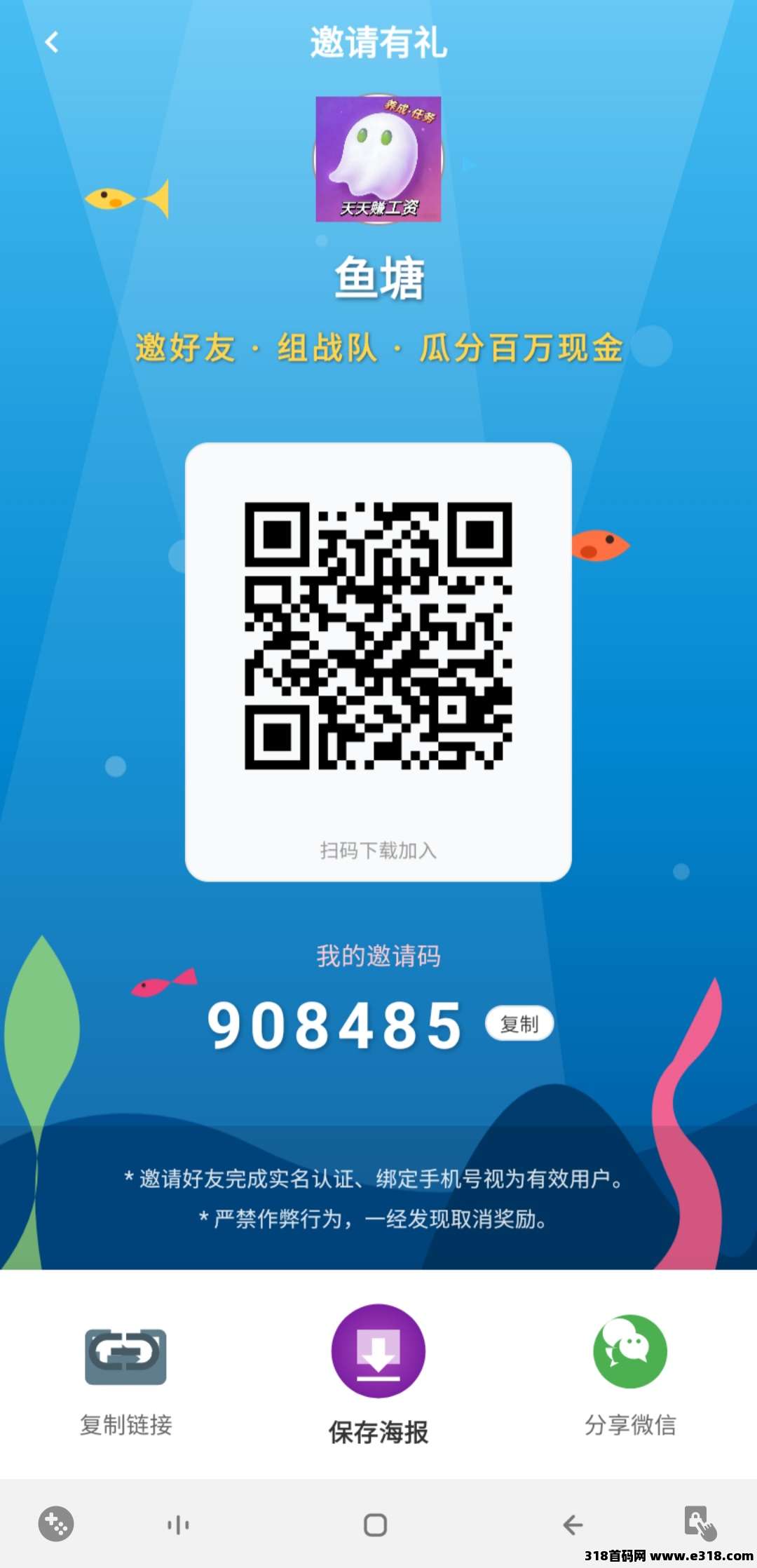Tap the system back arrow in navigation bar
757x1568 pixels.
tap(573, 1525)
